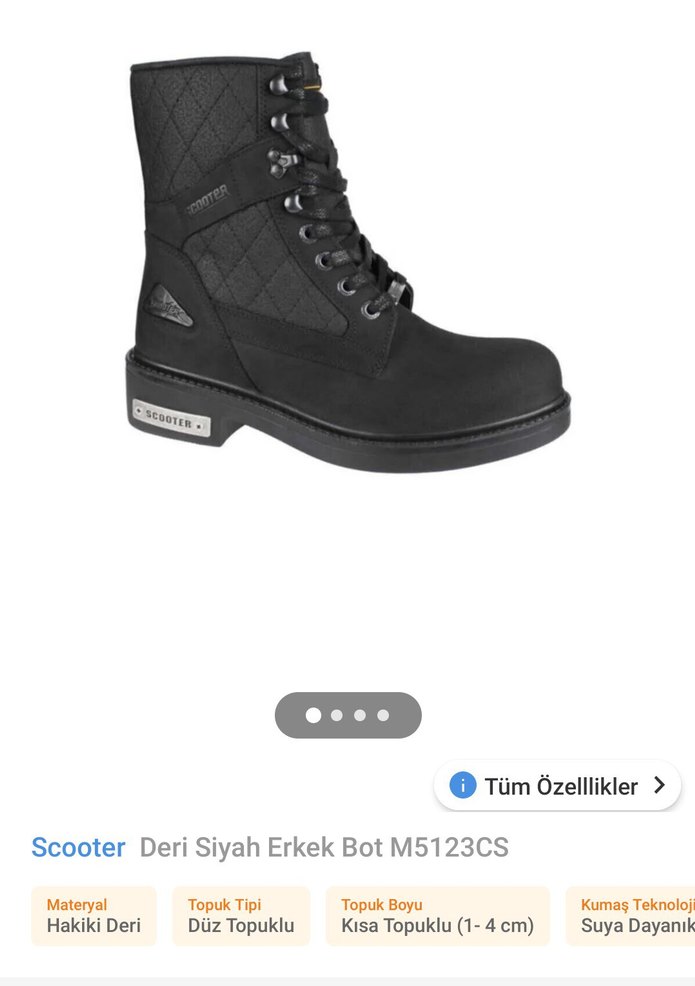This screenshot has height=986, width=695.
Task: Open the Scooter brand link
Action: click(x=78, y=848)
